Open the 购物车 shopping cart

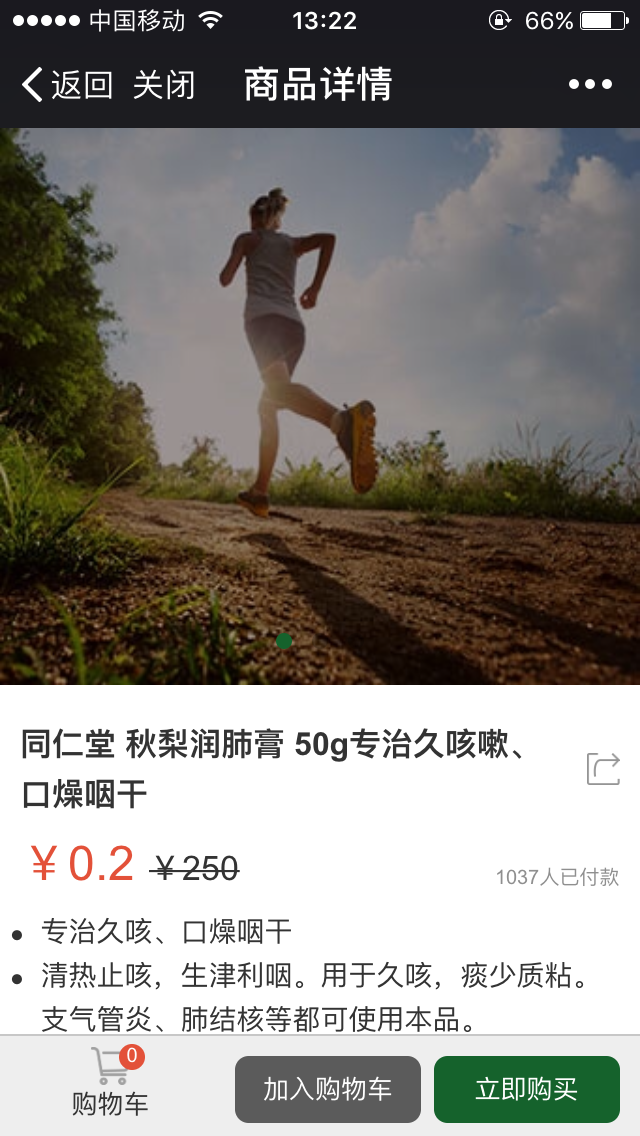(110, 1086)
